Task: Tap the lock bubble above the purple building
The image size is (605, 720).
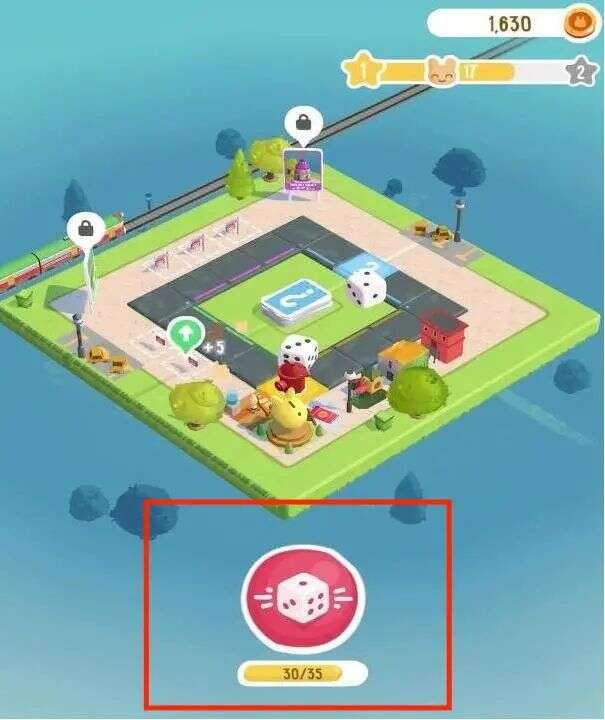Action: [x=301, y=125]
